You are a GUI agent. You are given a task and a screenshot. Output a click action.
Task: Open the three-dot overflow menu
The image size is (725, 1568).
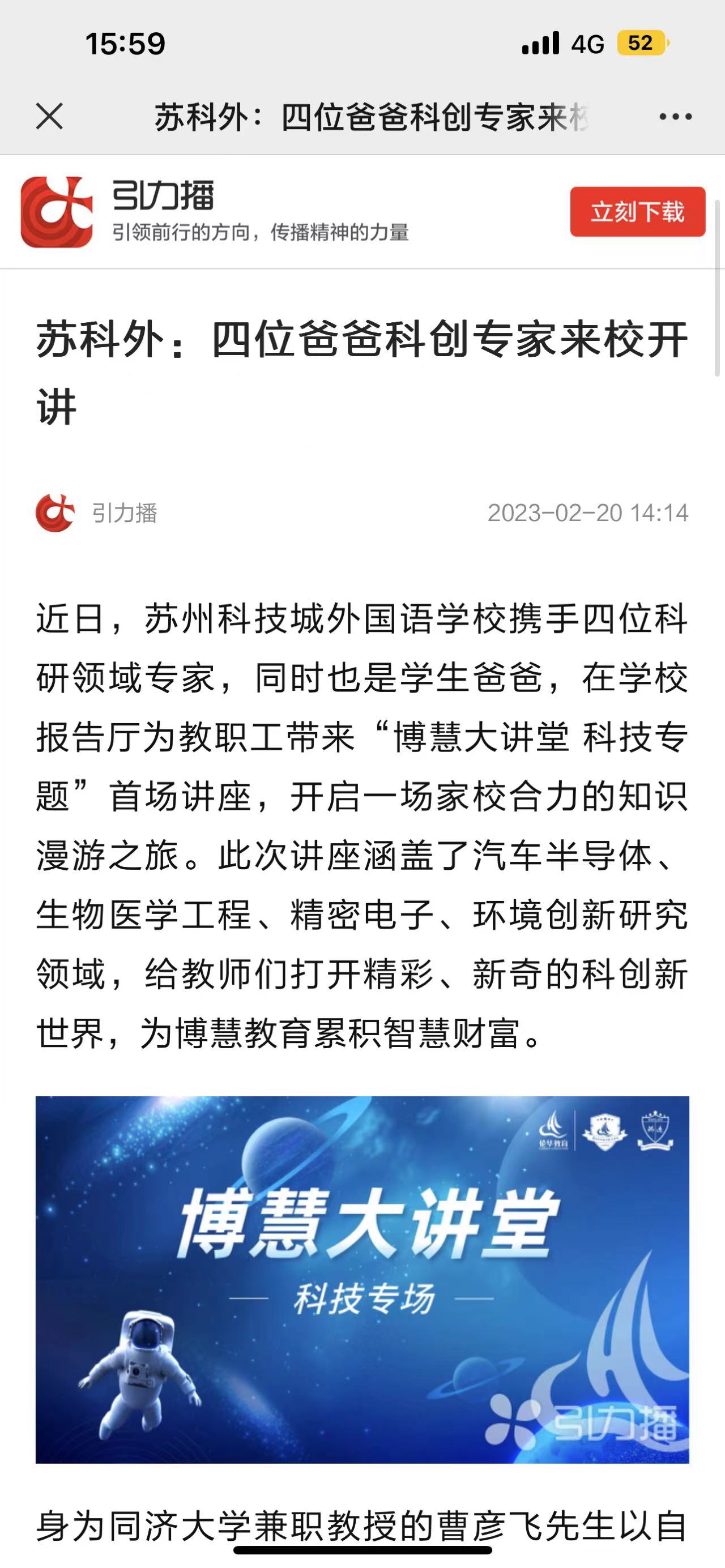(x=675, y=116)
